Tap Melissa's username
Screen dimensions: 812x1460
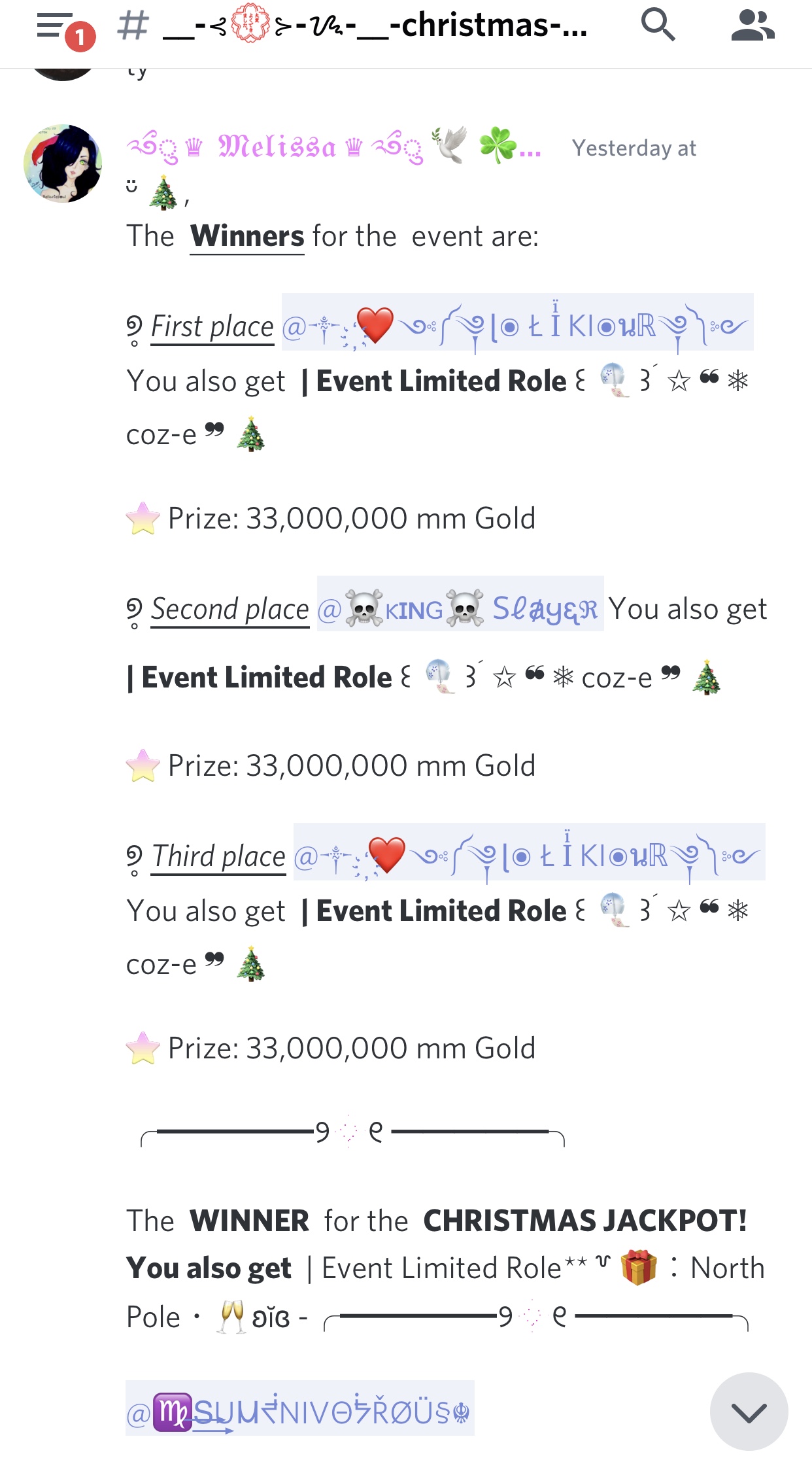pyautogui.click(x=333, y=147)
